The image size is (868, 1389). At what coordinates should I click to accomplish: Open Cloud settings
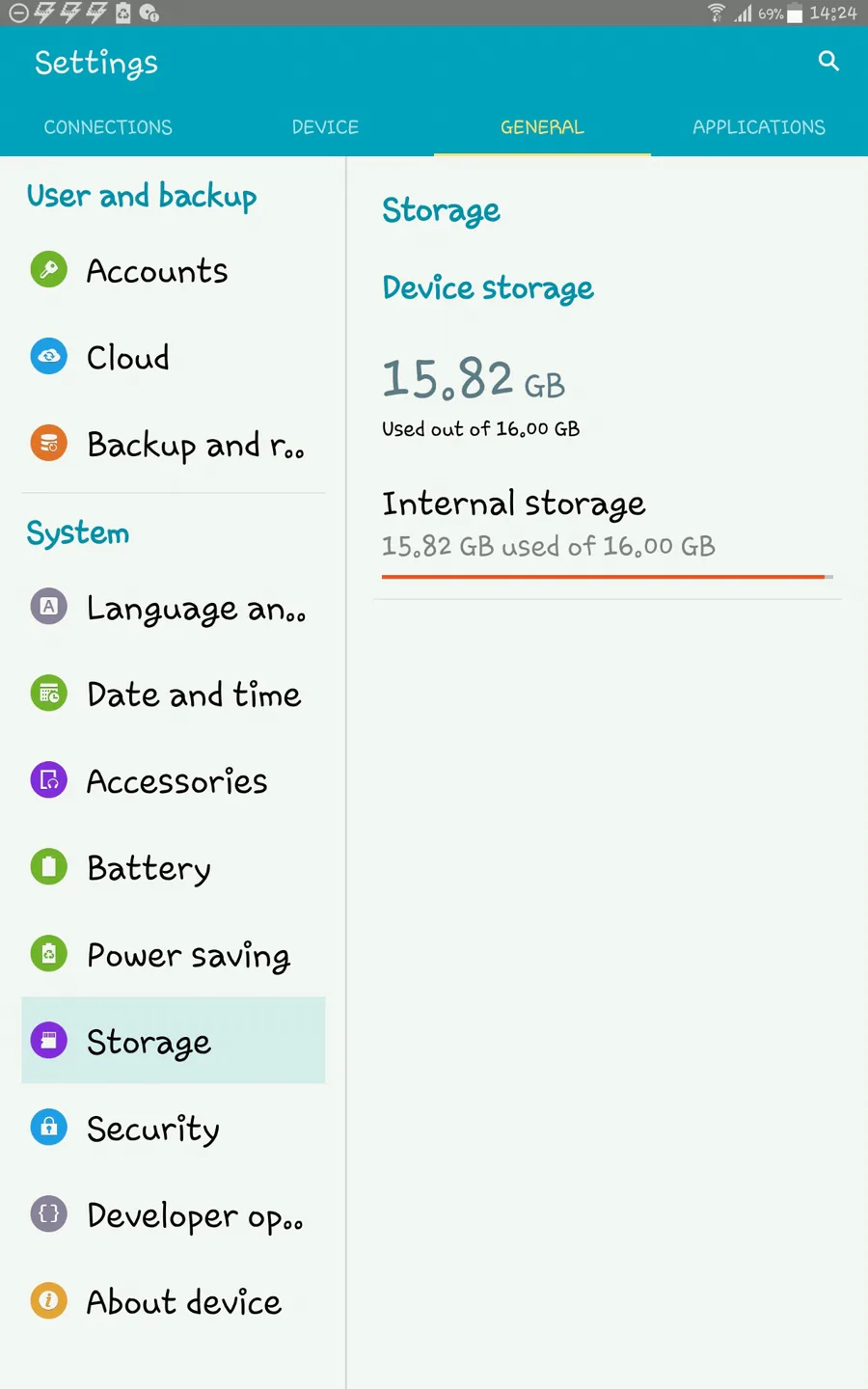174,357
